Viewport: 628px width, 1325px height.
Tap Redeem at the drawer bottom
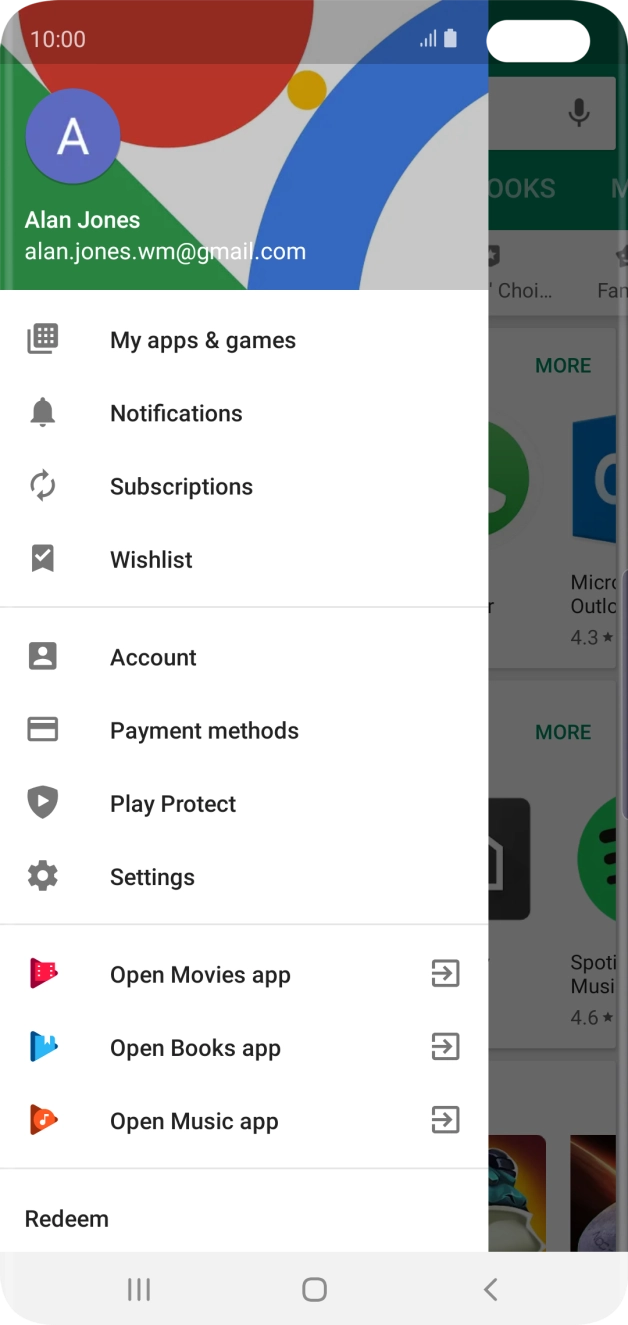coord(67,1219)
